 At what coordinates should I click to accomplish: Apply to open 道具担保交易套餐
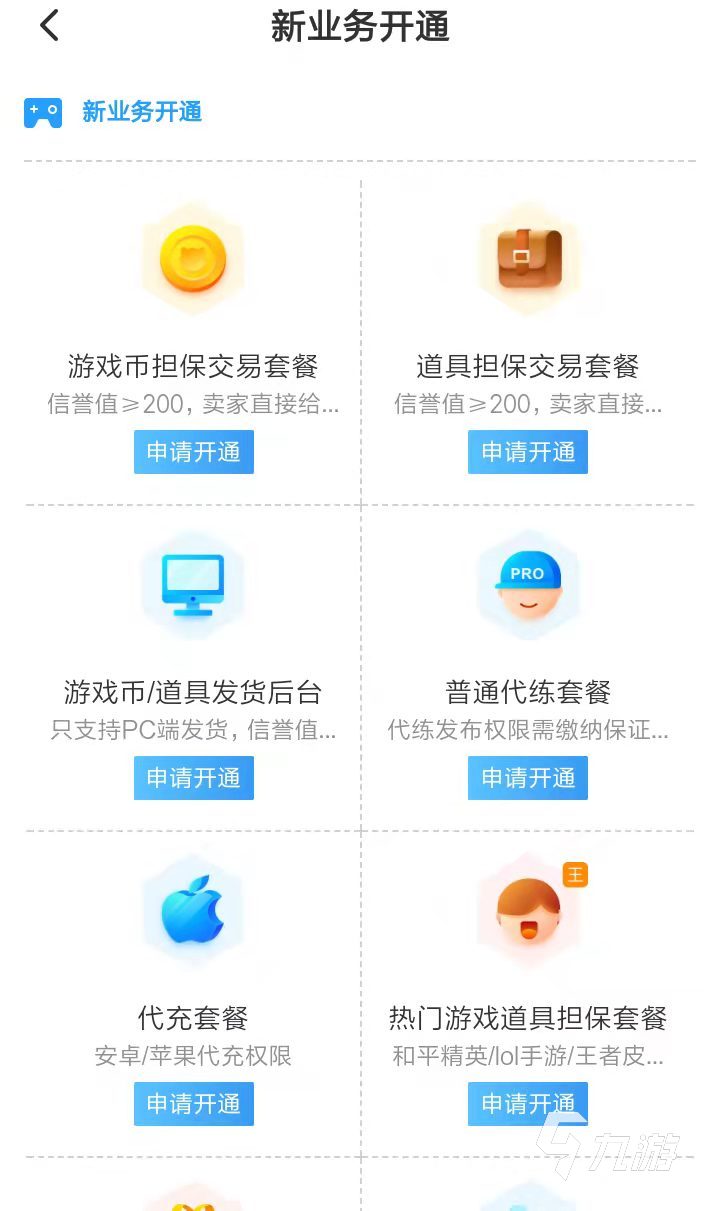click(x=528, y=452)
